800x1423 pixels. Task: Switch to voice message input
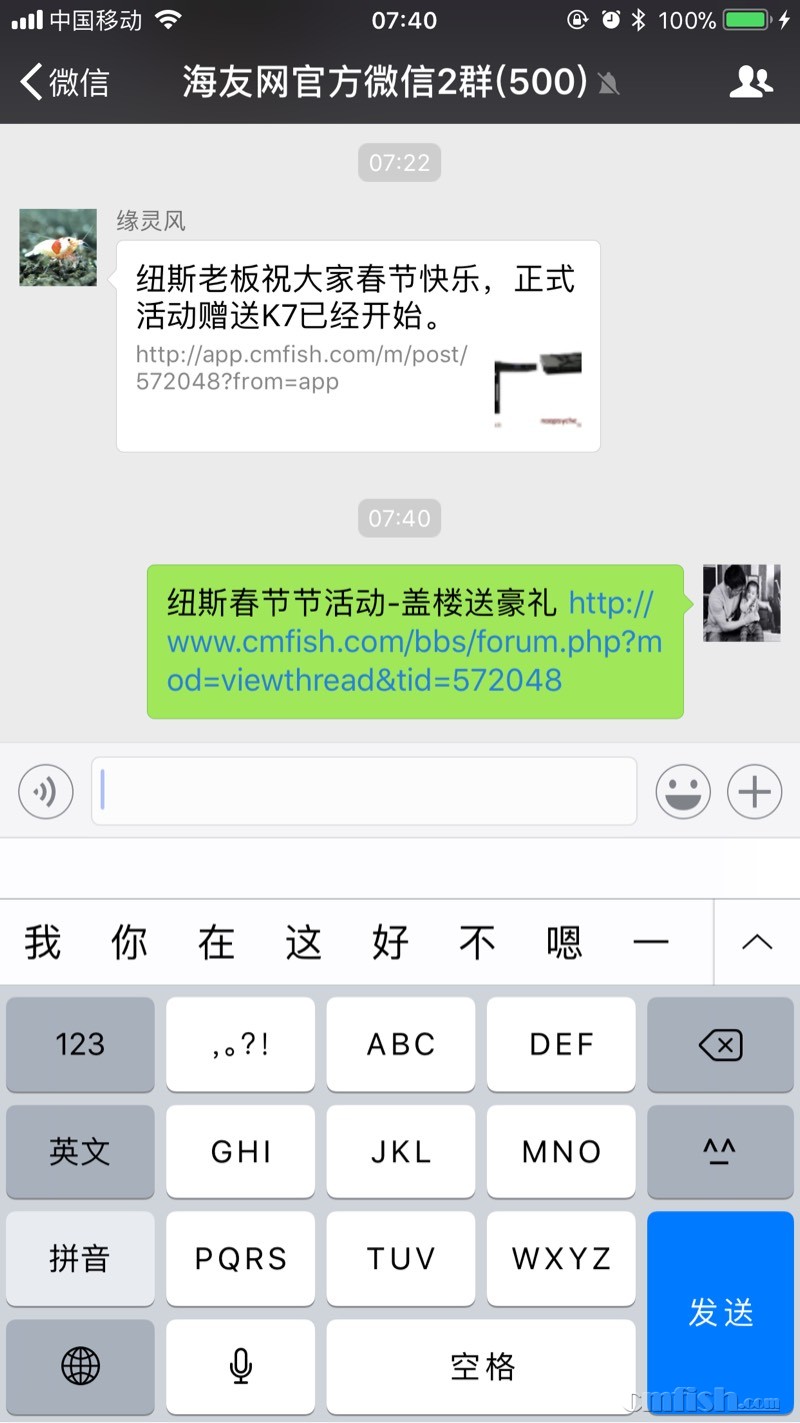click(x=46, y=792)
